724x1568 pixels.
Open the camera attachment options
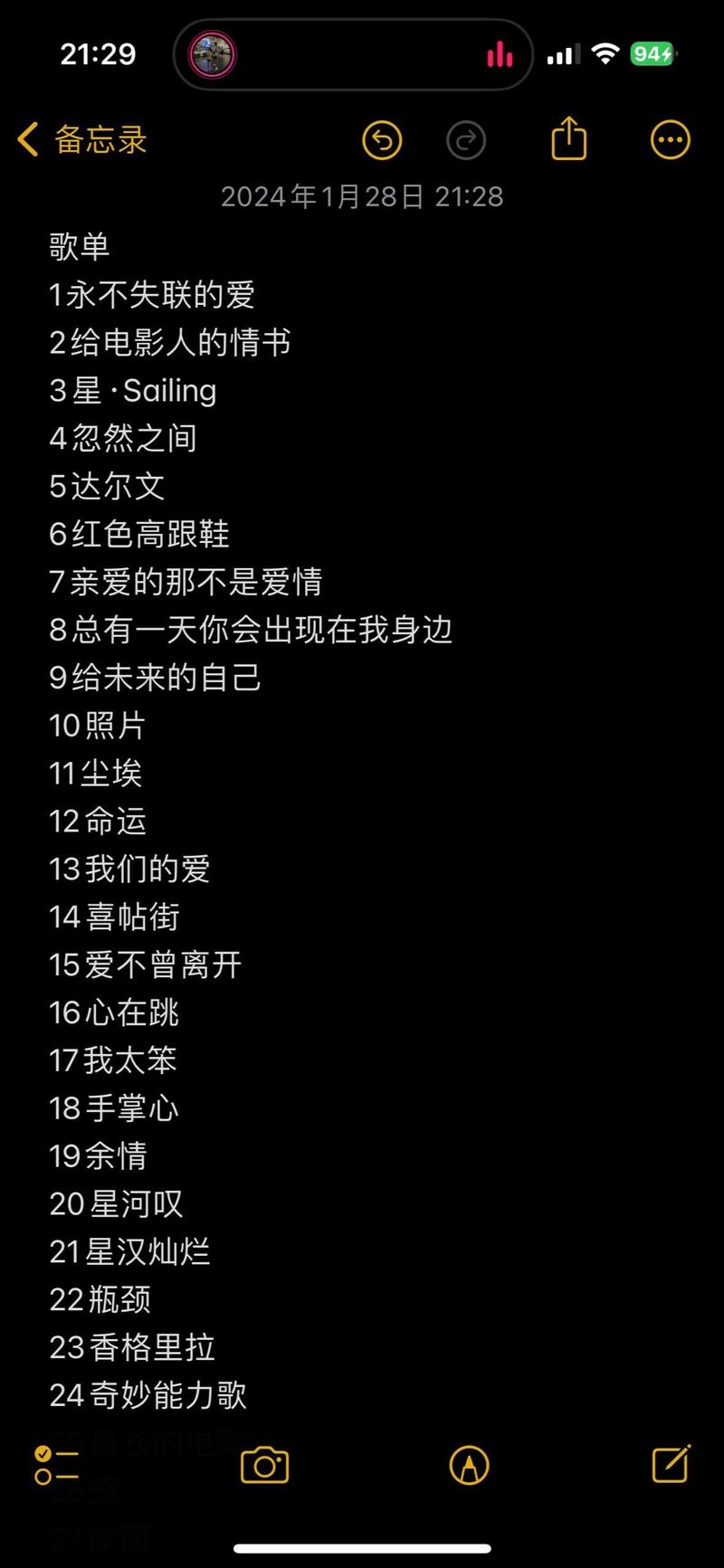tap(265, 1465)
